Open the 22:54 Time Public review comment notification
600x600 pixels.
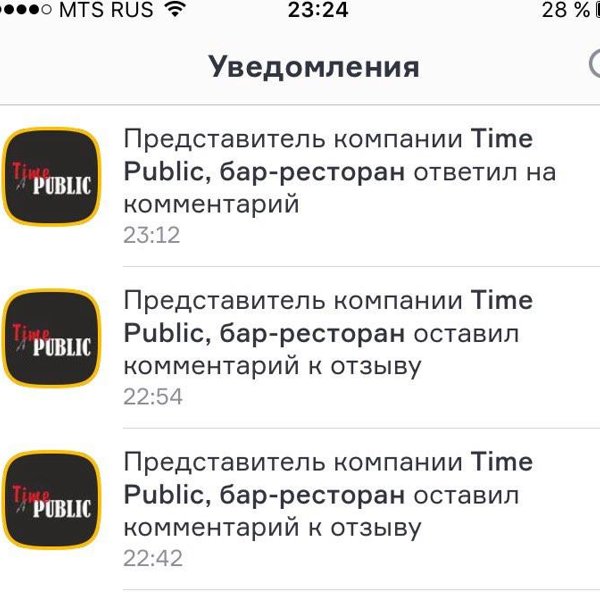coord(330,347)
